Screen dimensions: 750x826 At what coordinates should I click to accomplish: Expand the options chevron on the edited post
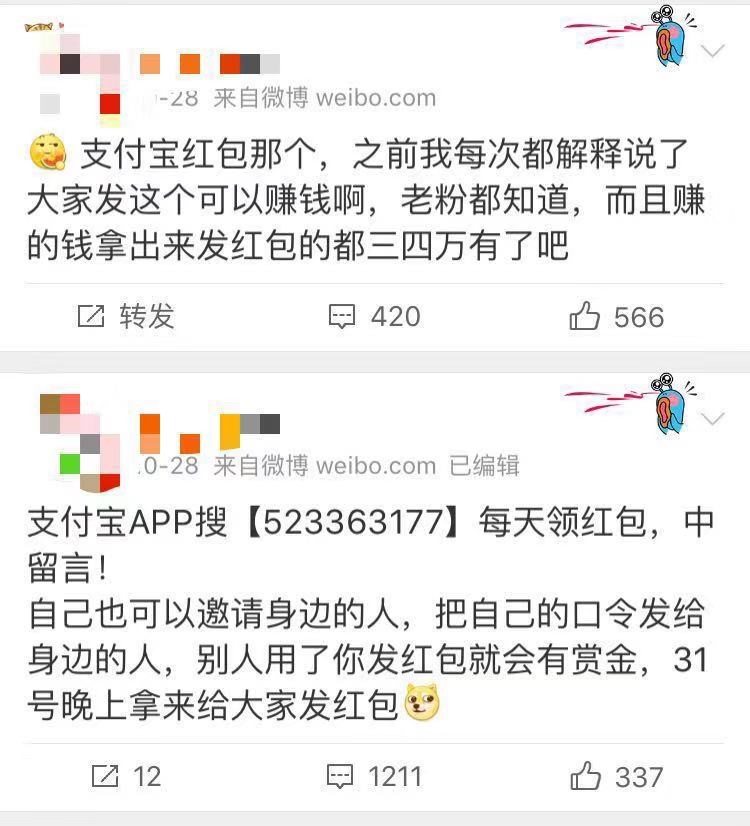point(713,419)
